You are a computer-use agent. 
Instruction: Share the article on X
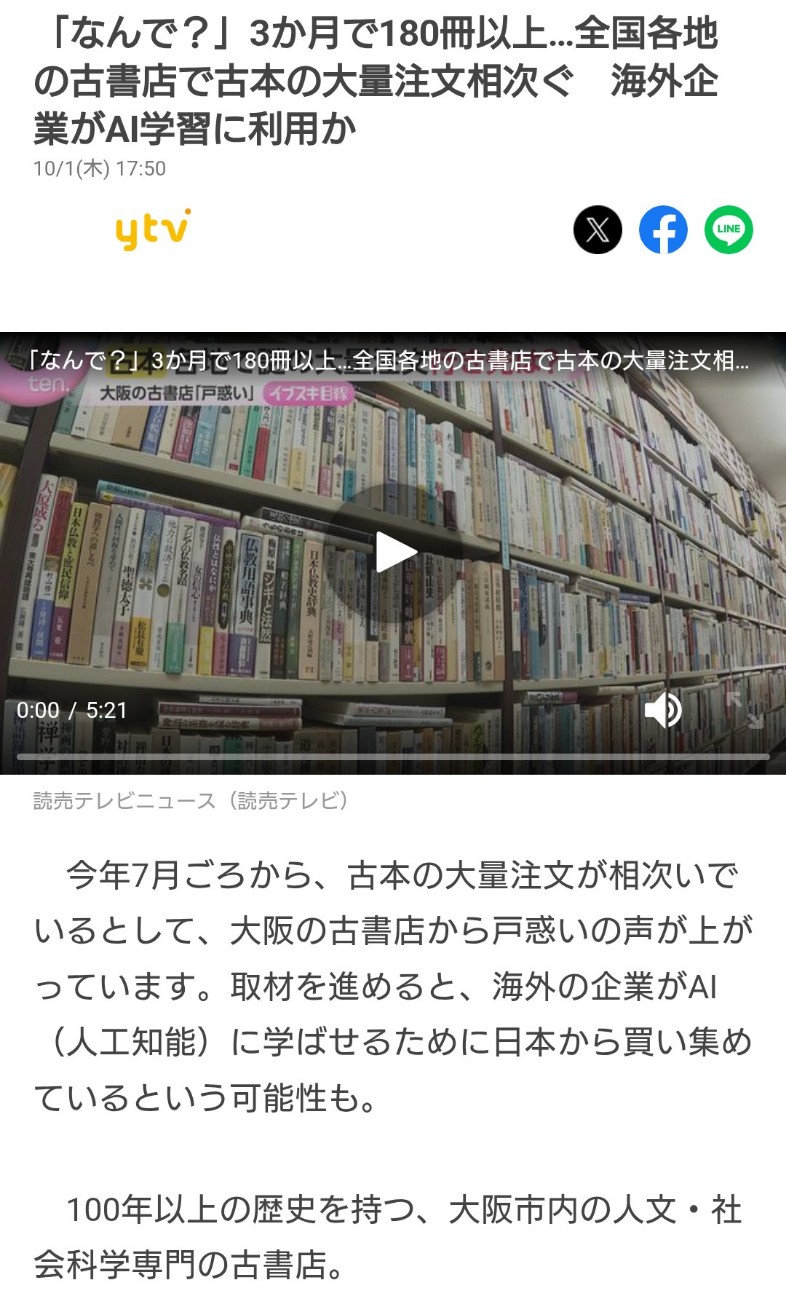(x=597, y=229)
